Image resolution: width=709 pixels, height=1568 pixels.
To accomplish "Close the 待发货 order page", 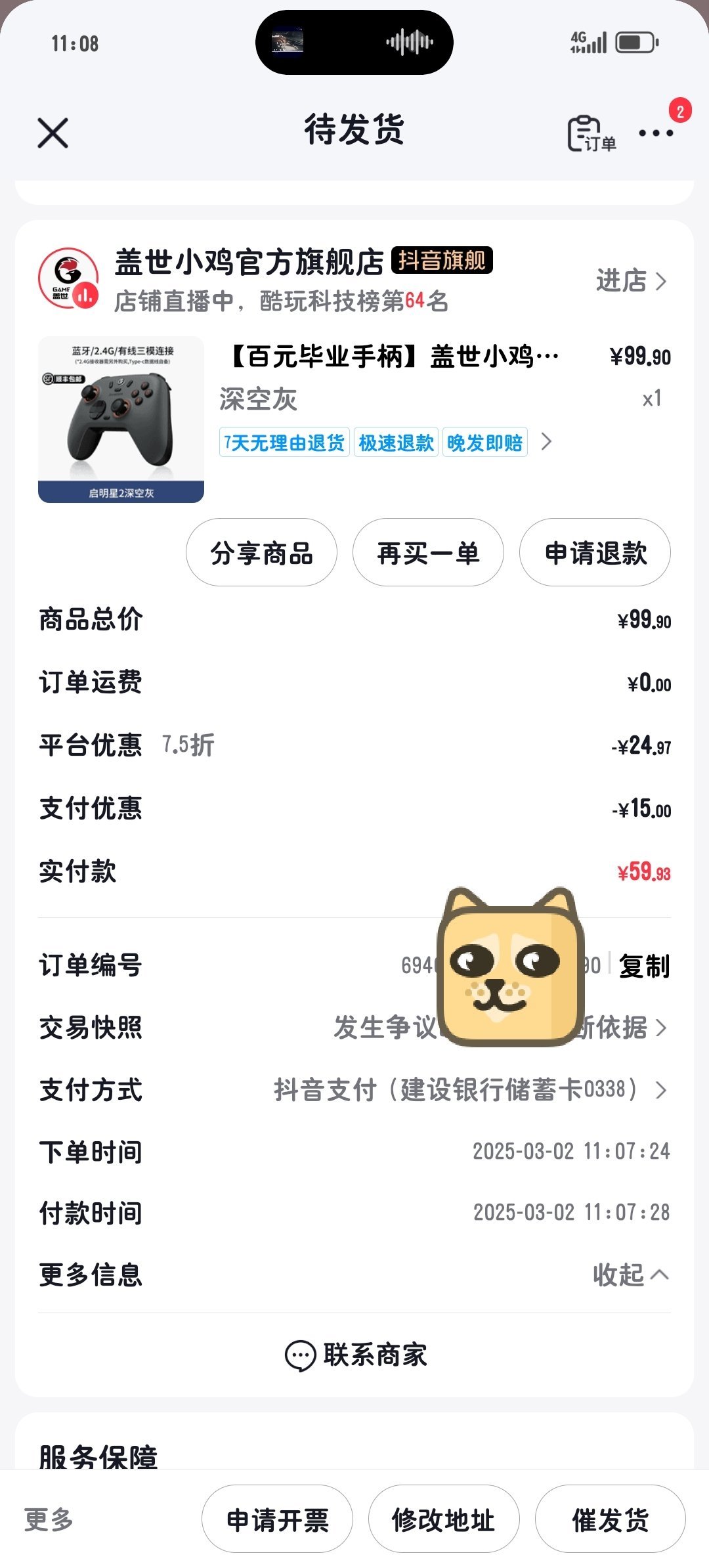I will pyautogui.click(x=53, y=133).
